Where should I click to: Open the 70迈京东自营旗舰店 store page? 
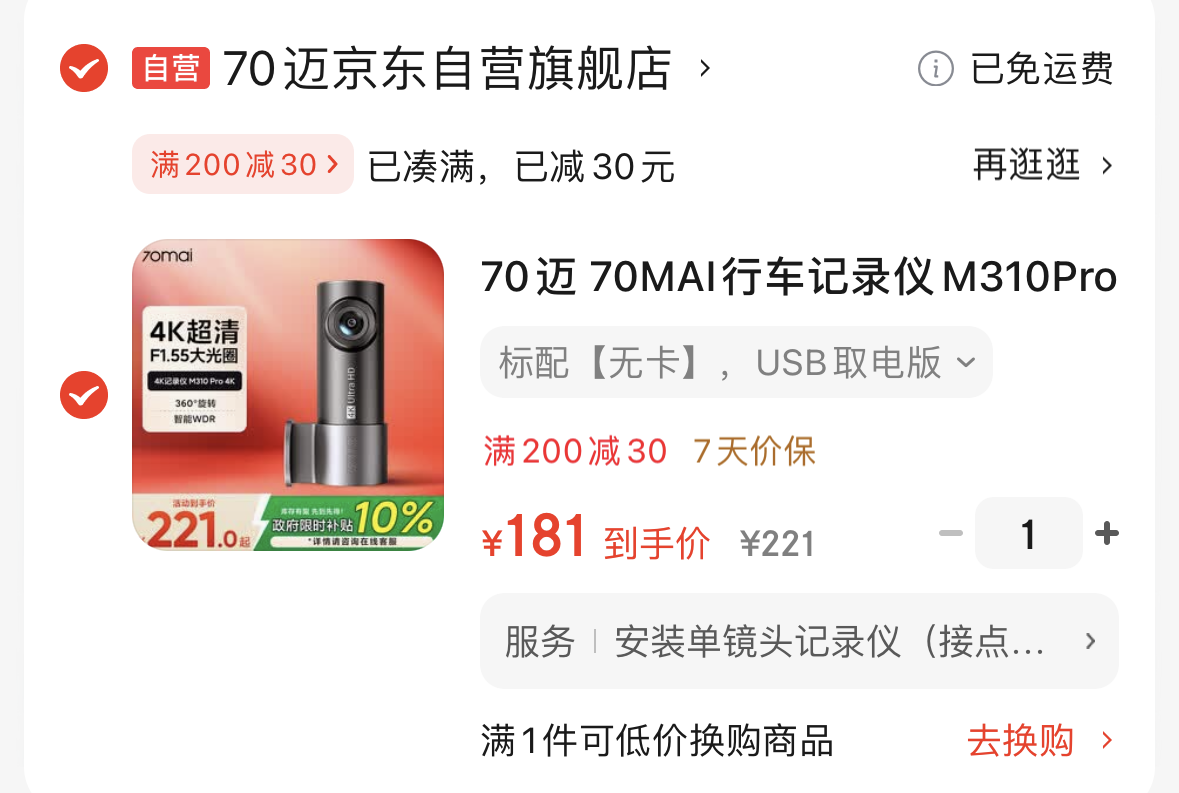446,69
